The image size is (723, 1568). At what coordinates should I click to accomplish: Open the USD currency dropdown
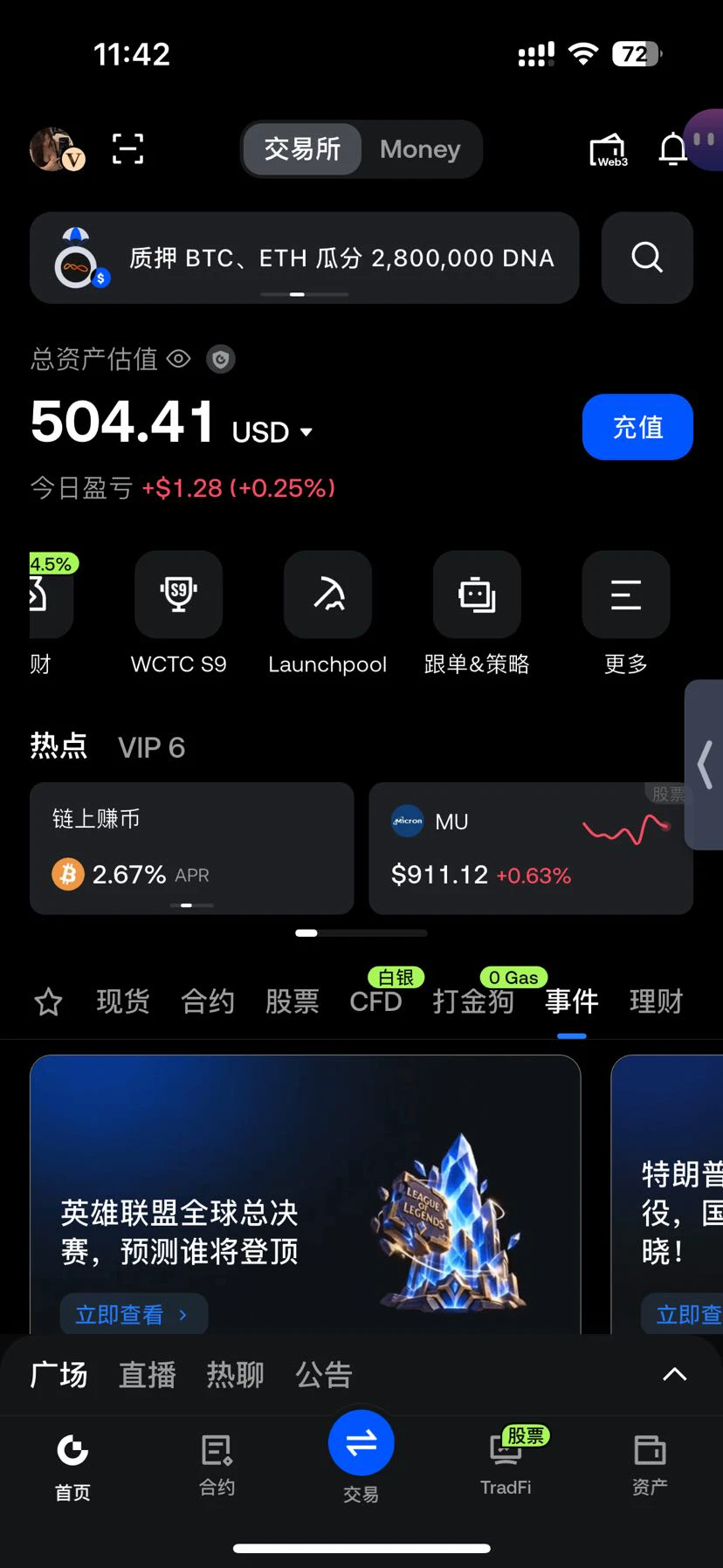click(272, 432)
